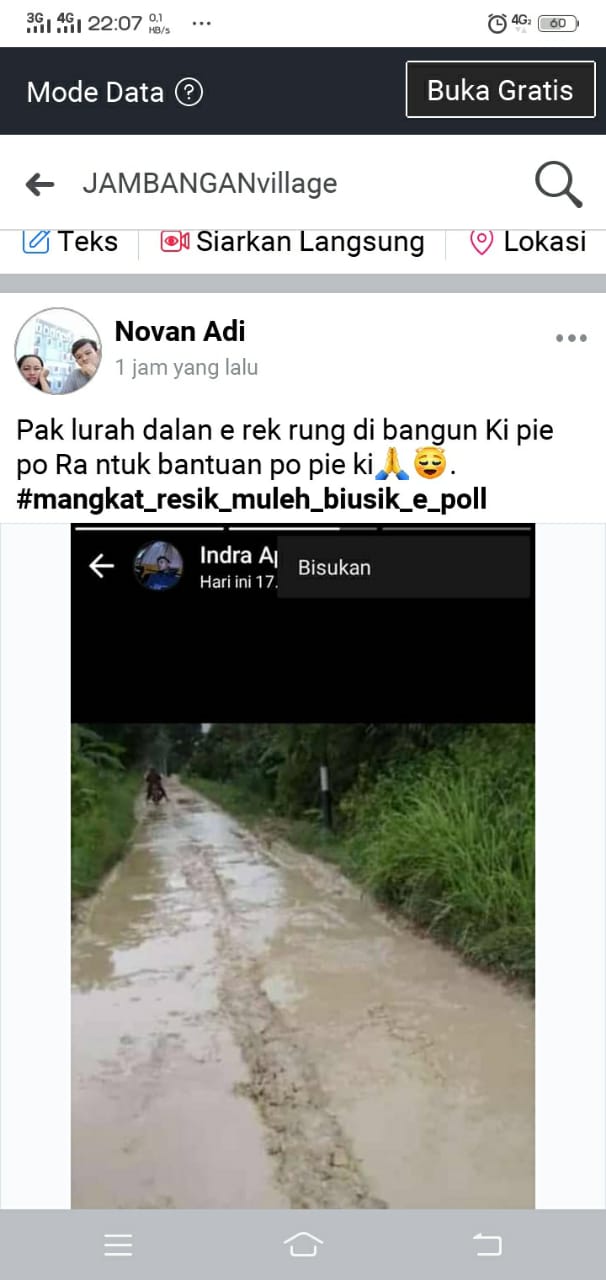Open Novan Adi's name link
606x1280 pixels.
(180, 331)
